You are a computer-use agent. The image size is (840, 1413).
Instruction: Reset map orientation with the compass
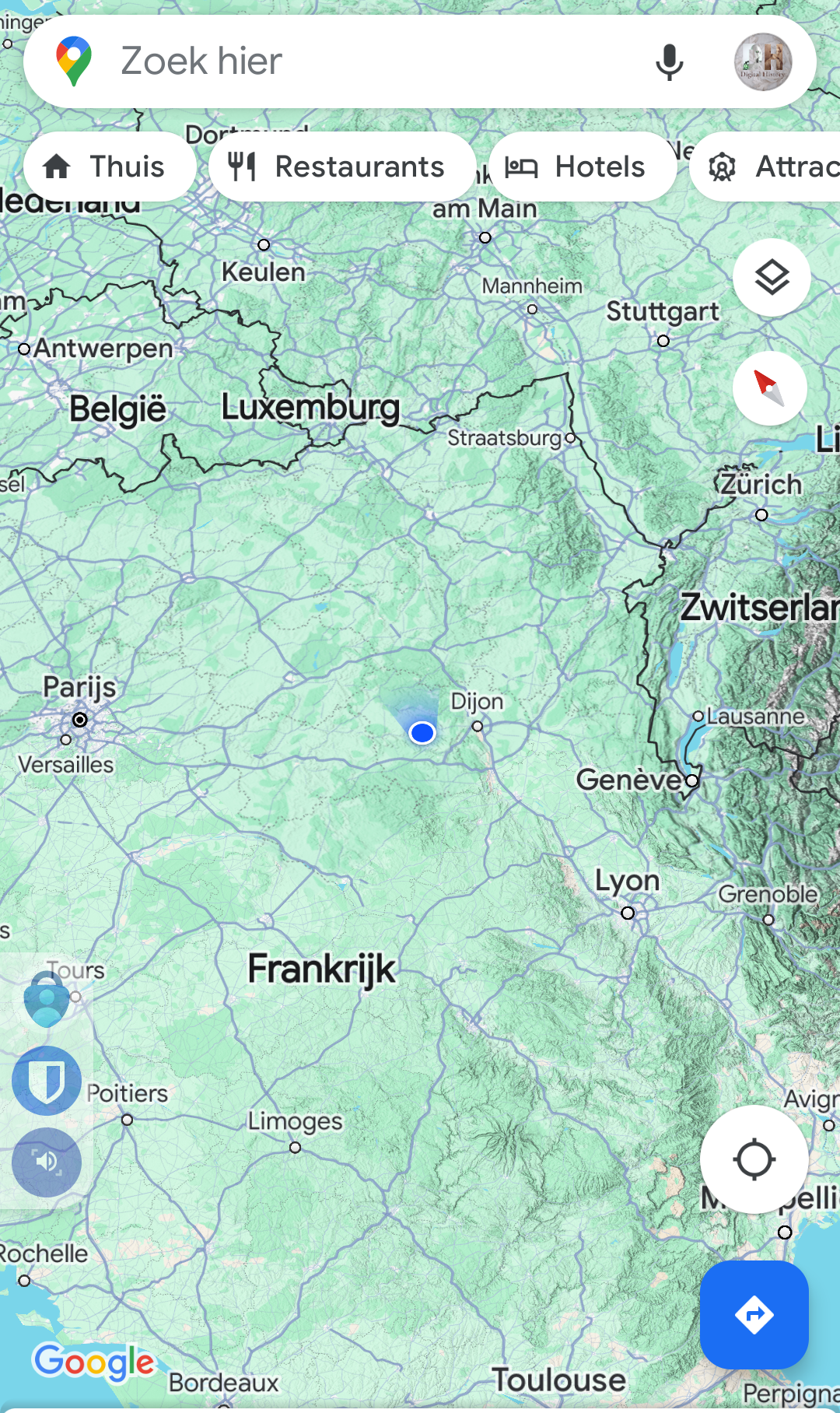click(x=770, y=387)
